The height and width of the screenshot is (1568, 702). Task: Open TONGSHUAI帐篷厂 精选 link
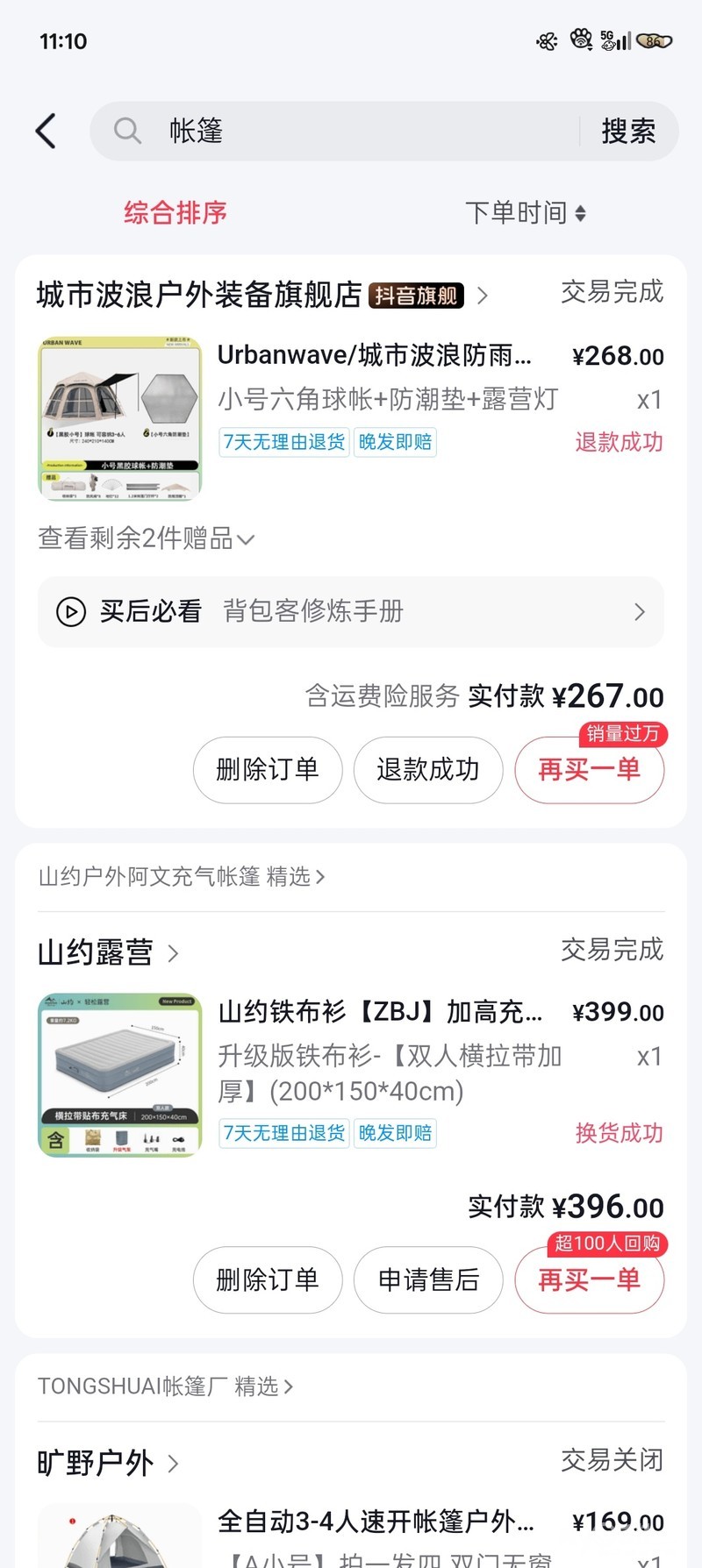tap(166, 1386)
